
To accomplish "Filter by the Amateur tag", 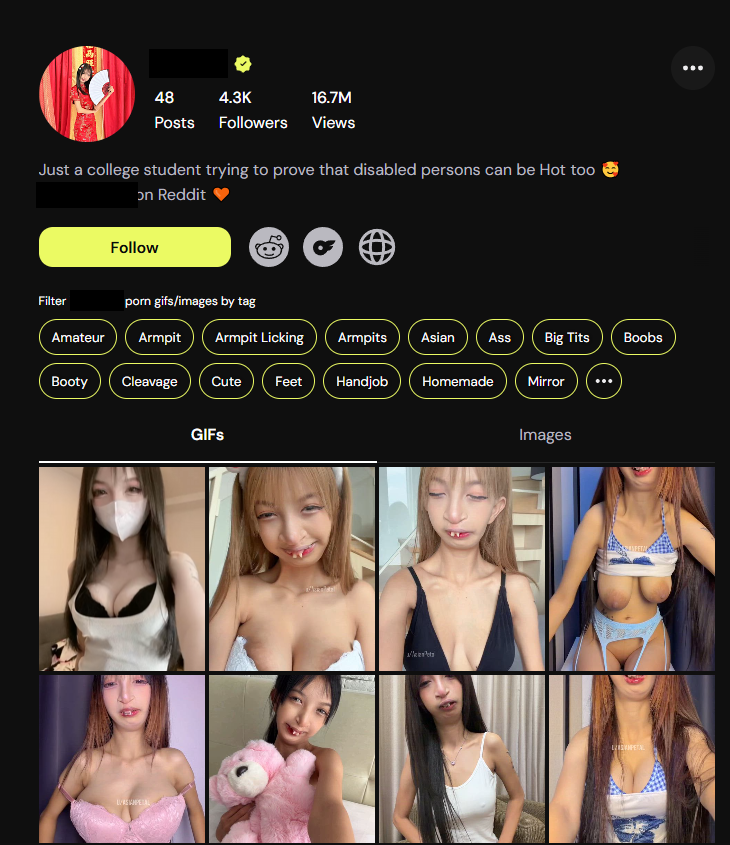I will coord(78,337).
